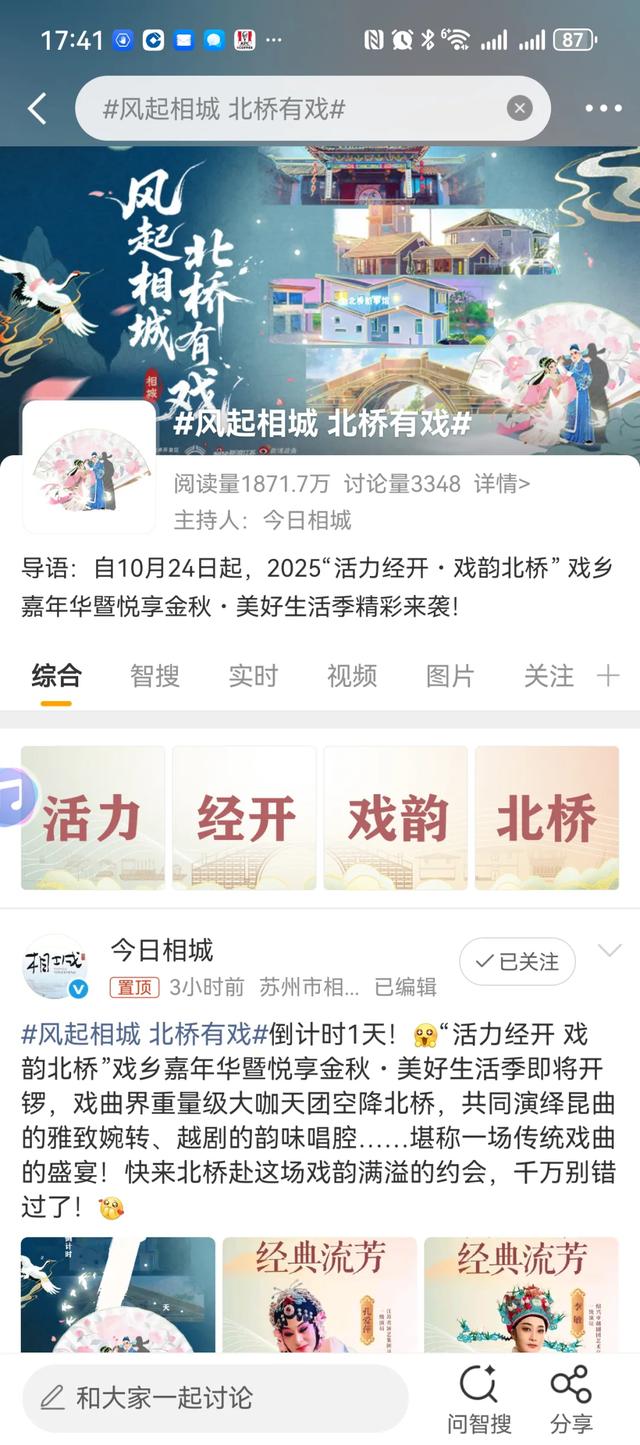The height and width of the screenshot is (1445, 640).
Task: Share this topic via 分享
Action: pos(571,1398)
